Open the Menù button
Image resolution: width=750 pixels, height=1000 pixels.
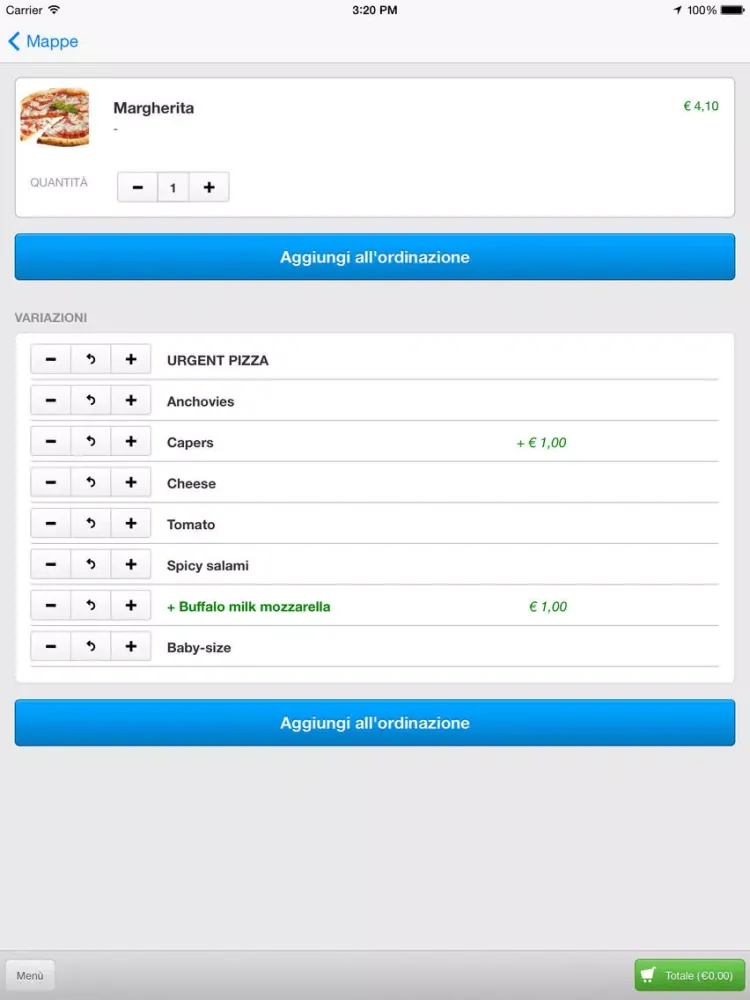point(30,976)
